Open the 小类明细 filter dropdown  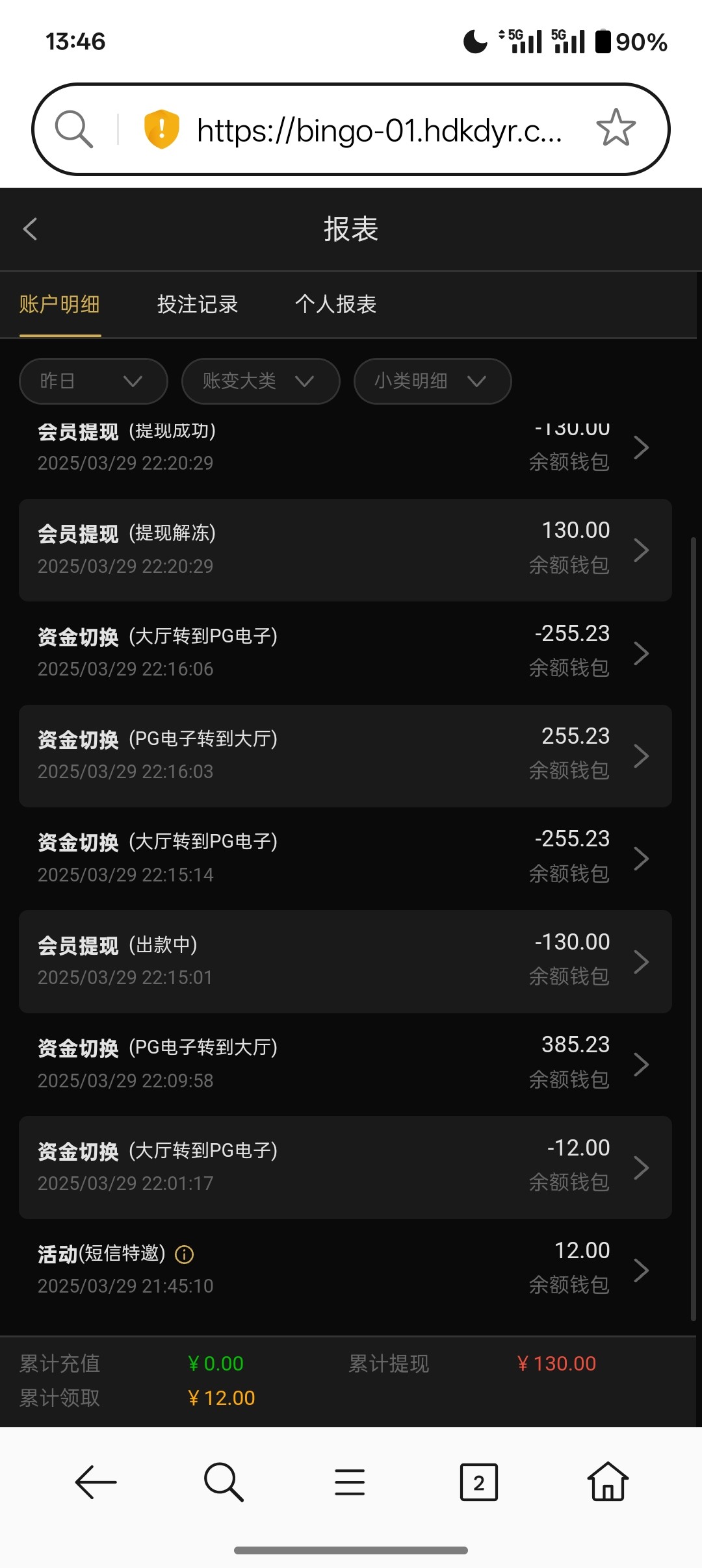pos(432,381)
